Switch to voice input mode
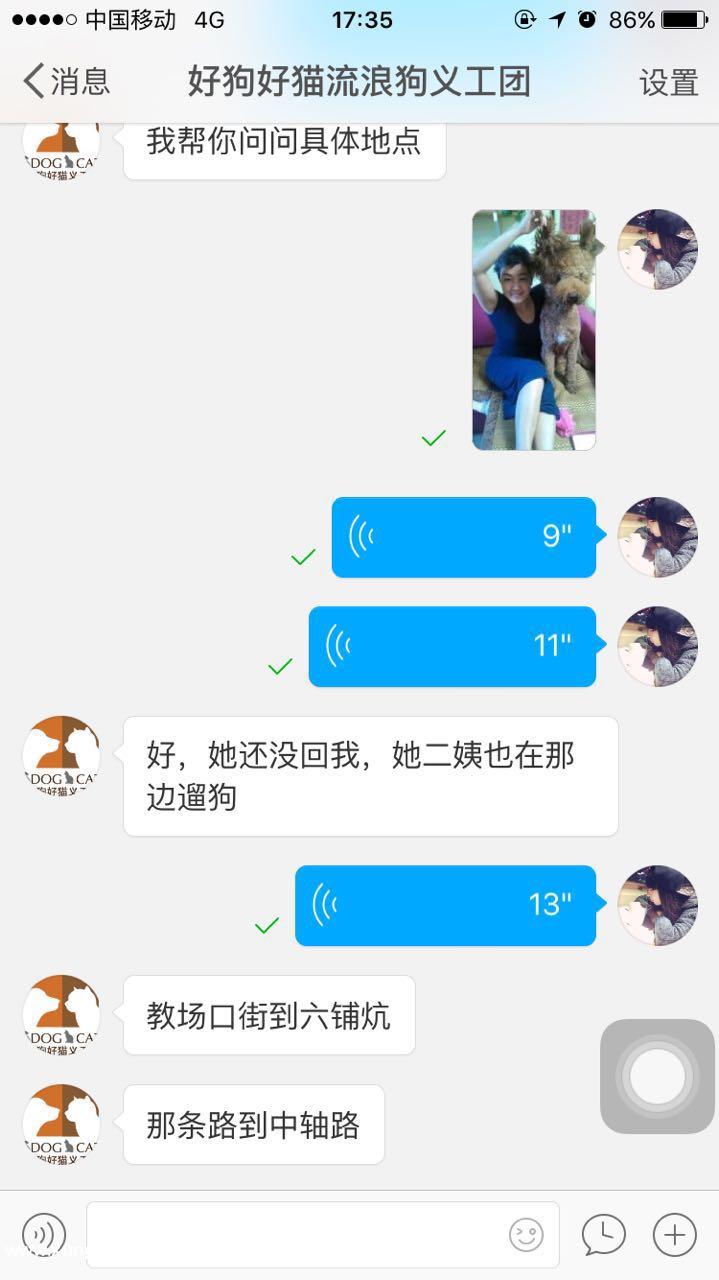Screen dimensions: 719x1280 [44, 1235]
